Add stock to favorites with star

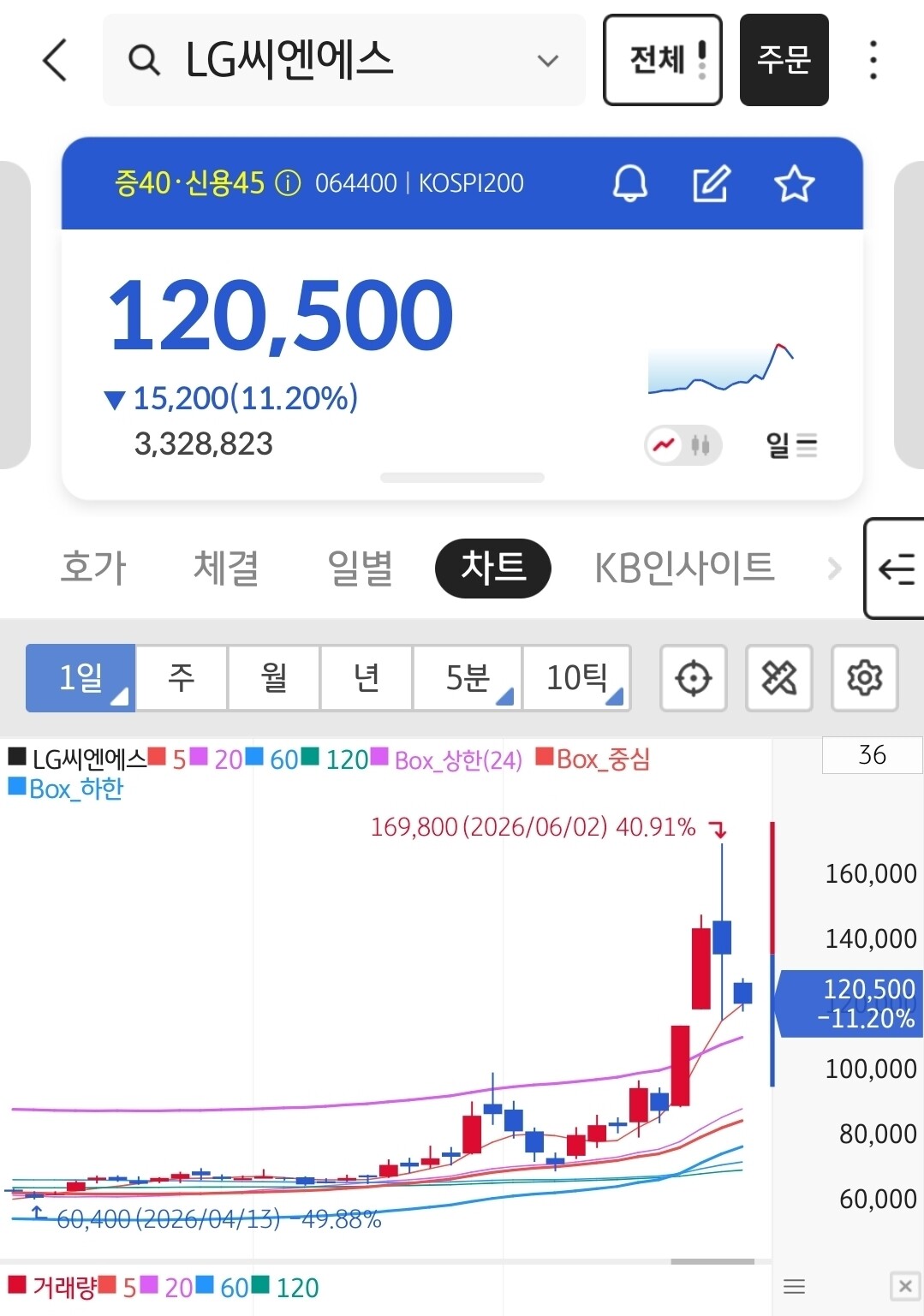tap(794, 183)
